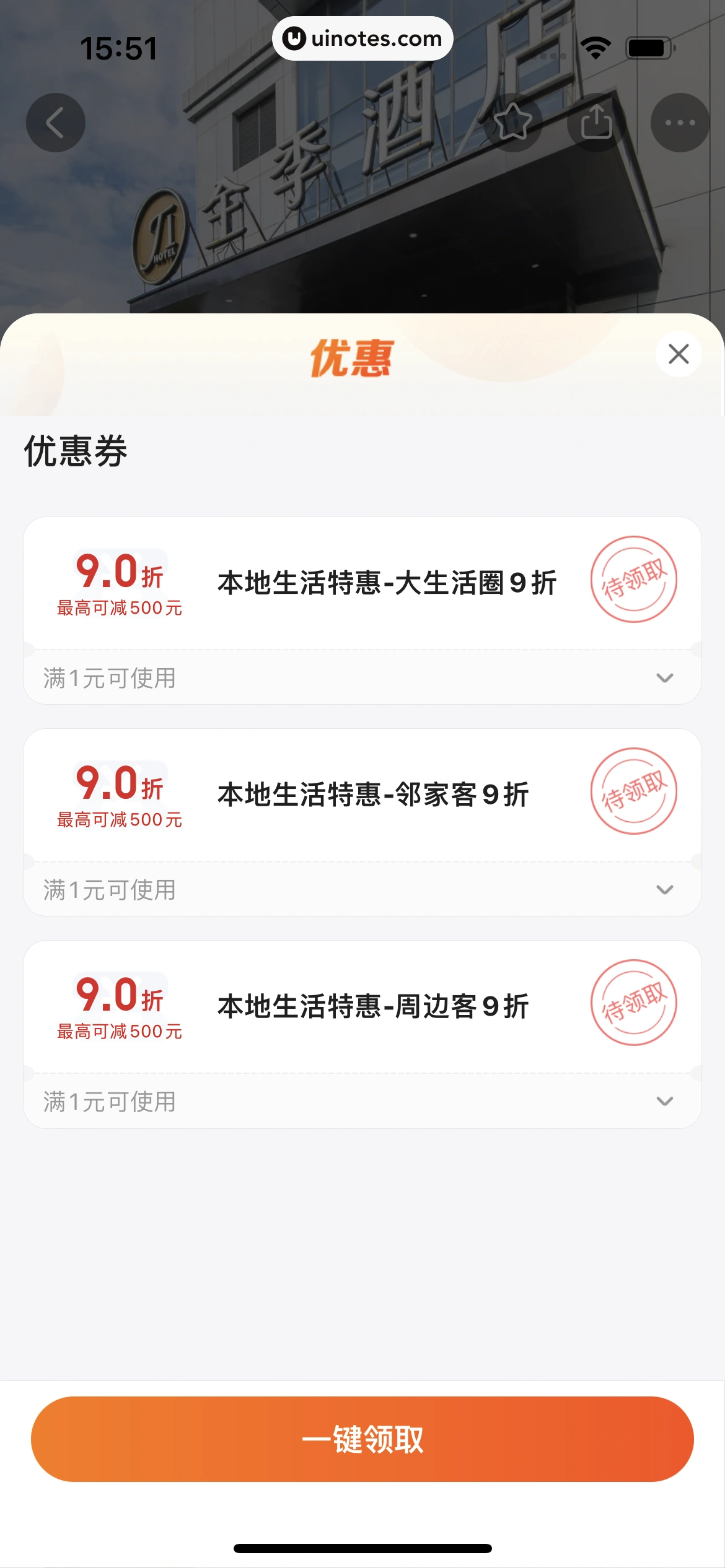Share this hotel page

pyautogui.click(x=596, y=122)
